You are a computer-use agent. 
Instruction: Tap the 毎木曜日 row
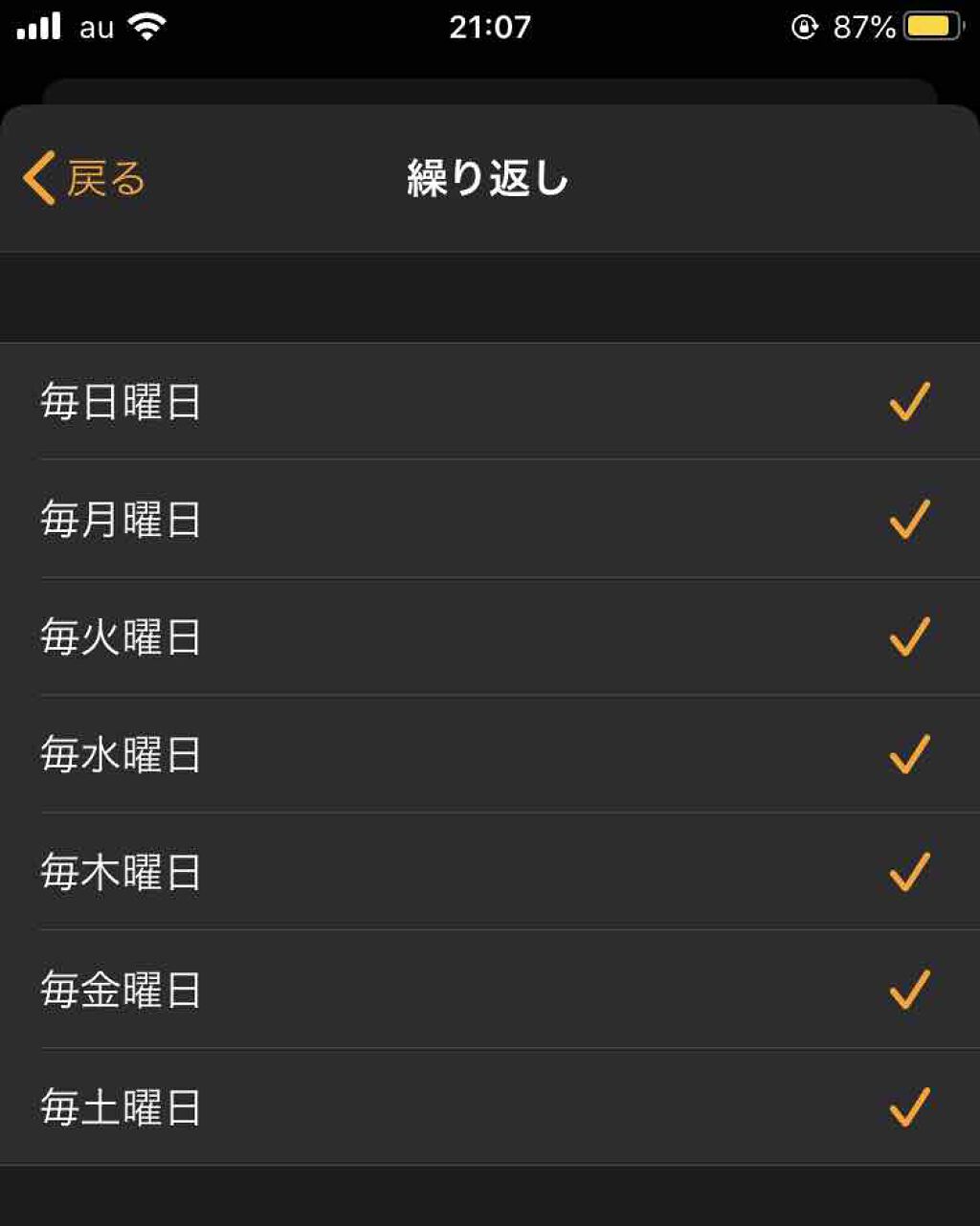(x=490, y=873)
